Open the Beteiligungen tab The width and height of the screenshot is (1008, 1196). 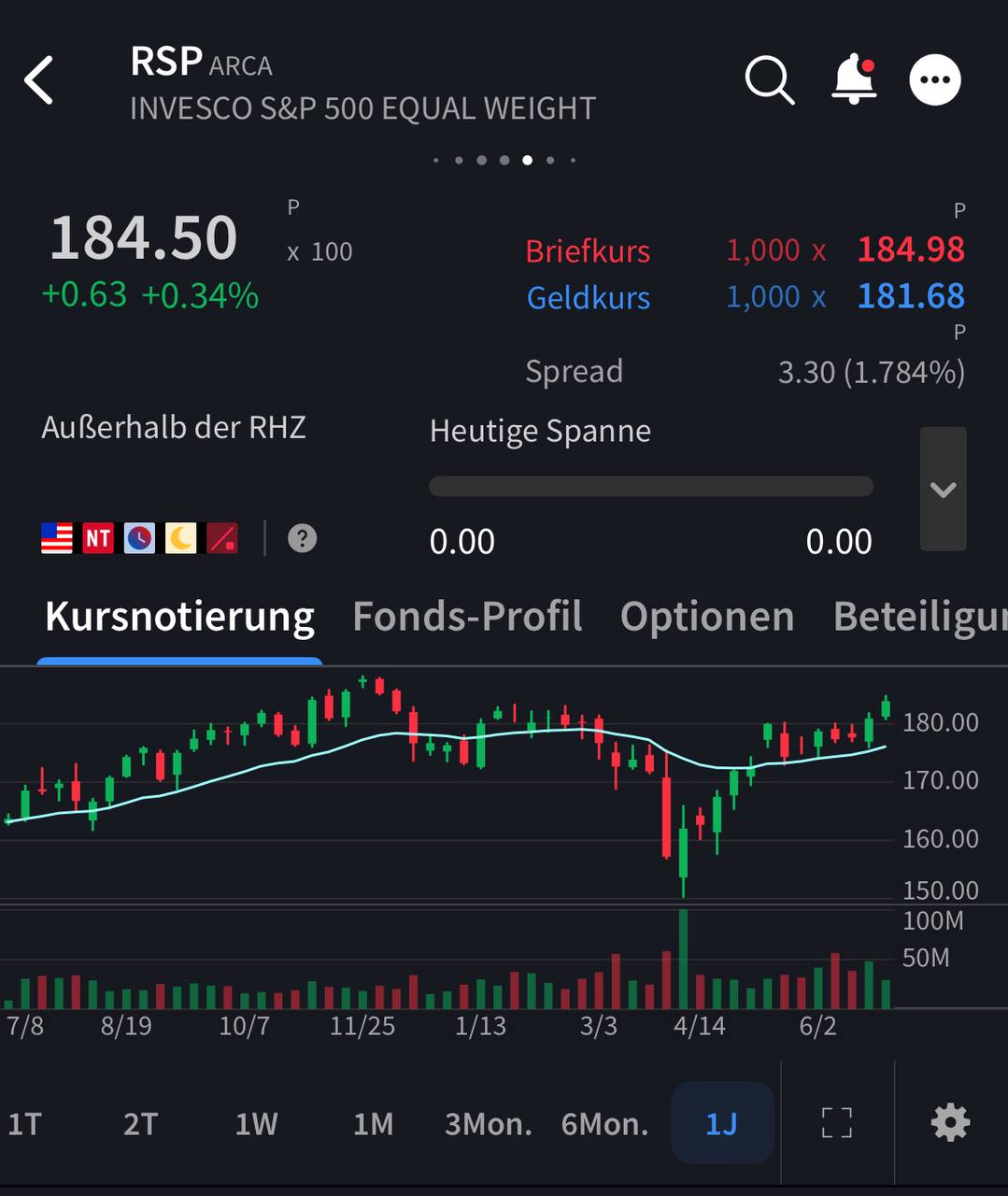(x=920, y=617)
